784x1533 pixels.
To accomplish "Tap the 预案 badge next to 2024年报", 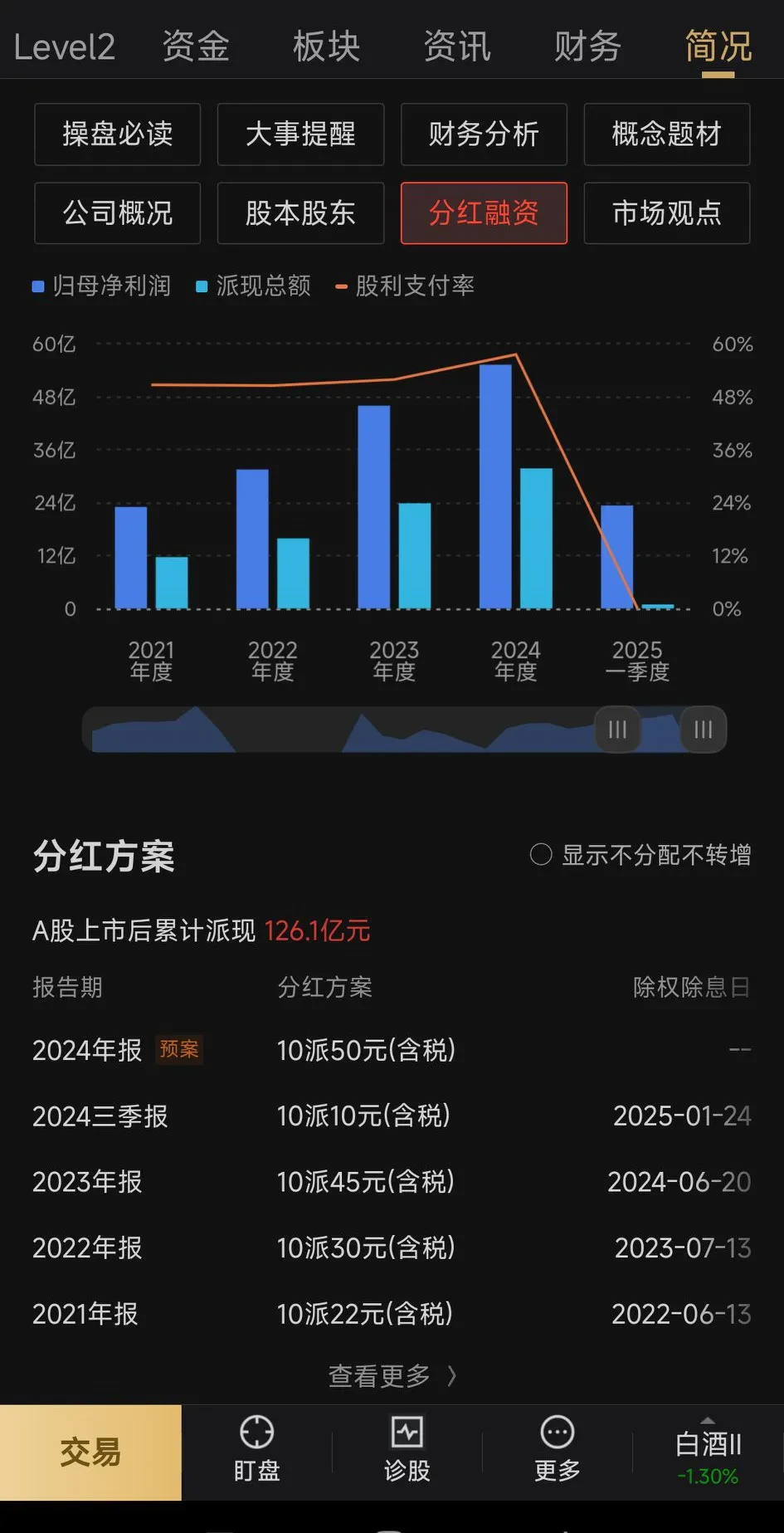I will [178, 1050].
